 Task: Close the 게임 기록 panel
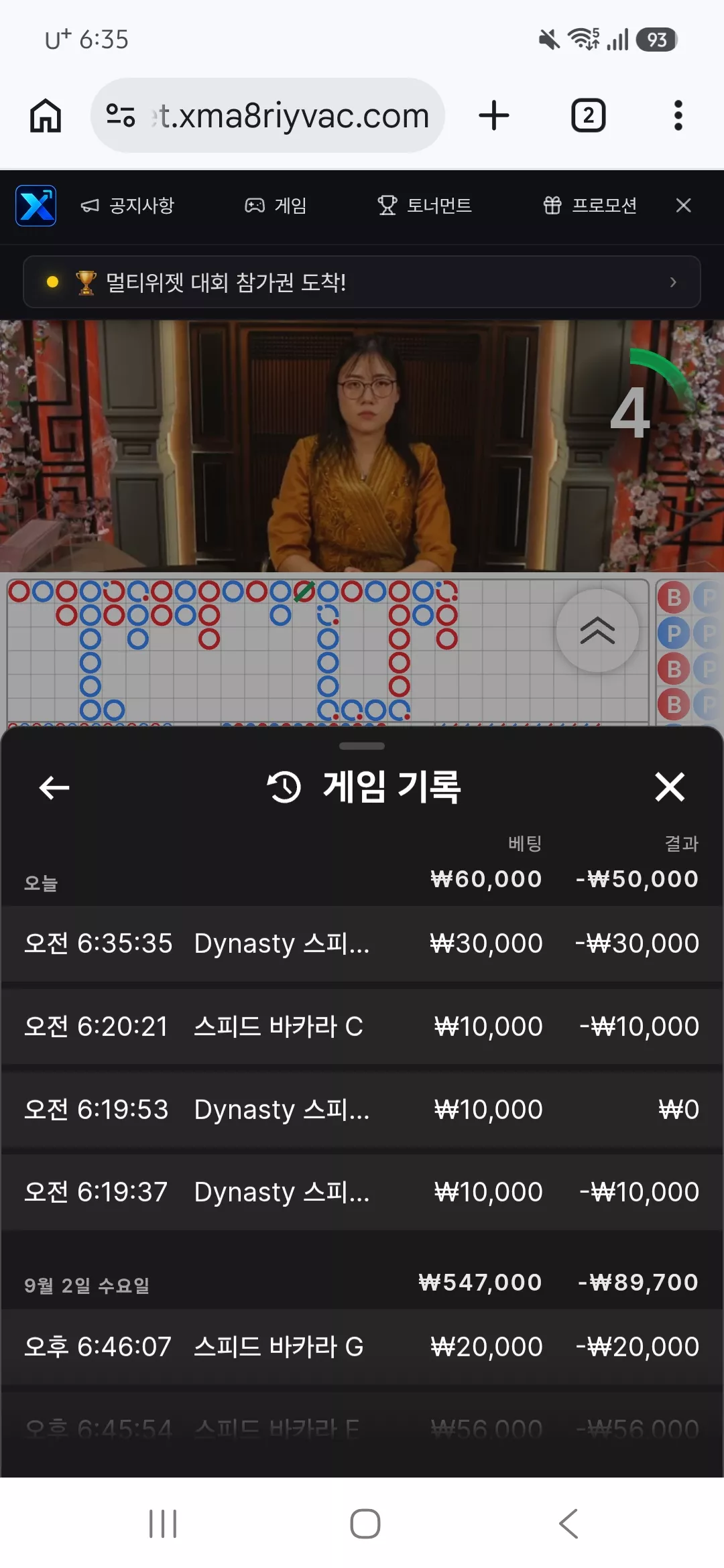pos(670,787)
